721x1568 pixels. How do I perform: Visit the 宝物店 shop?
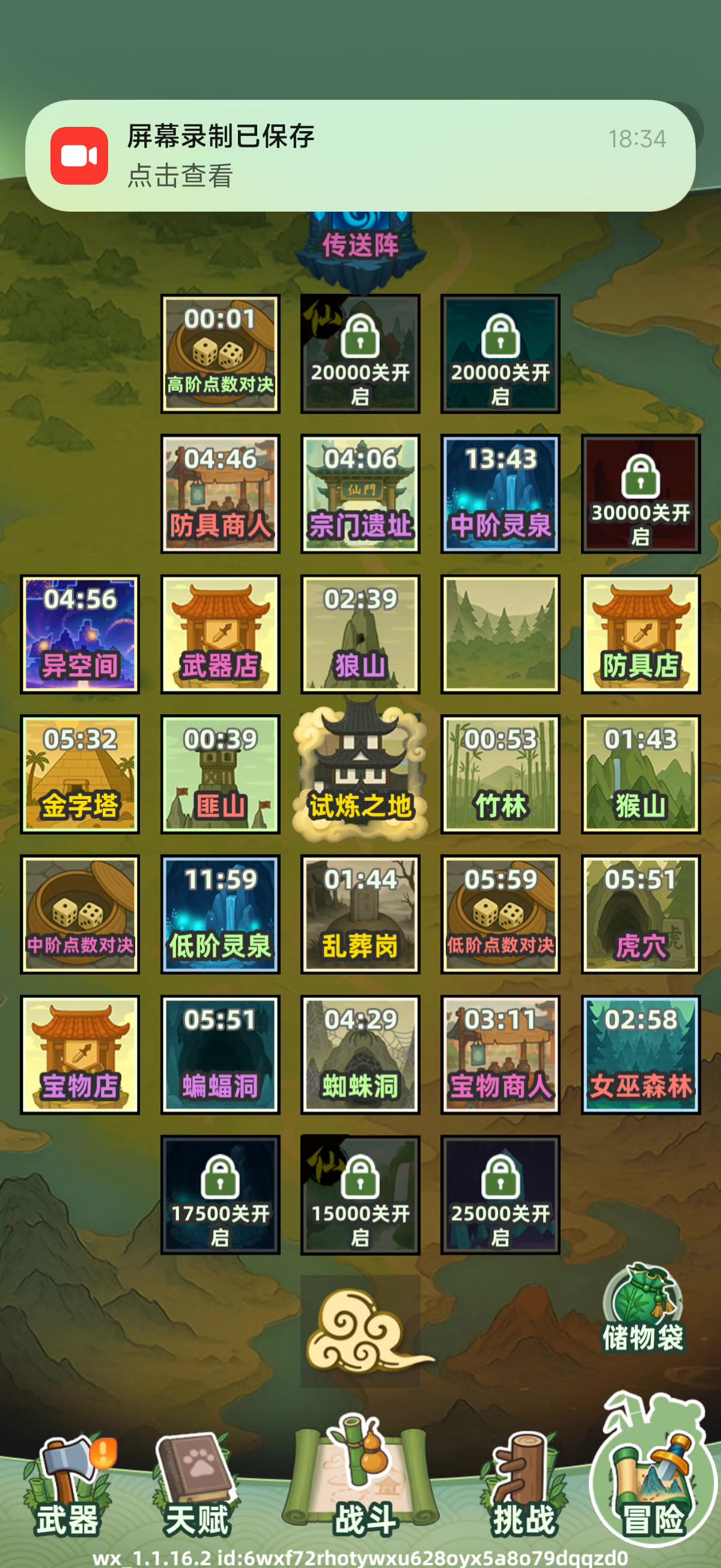80,1055
